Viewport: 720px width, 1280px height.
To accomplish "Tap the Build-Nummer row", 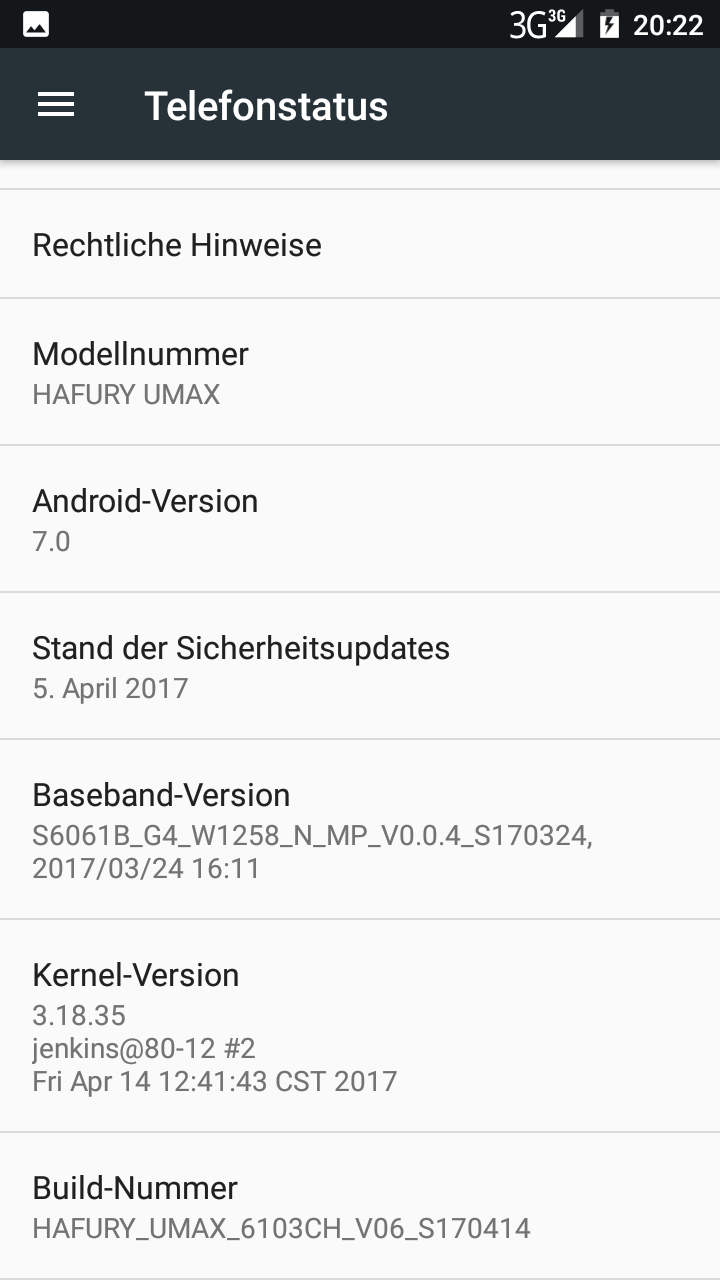I will pos(360,1206).
